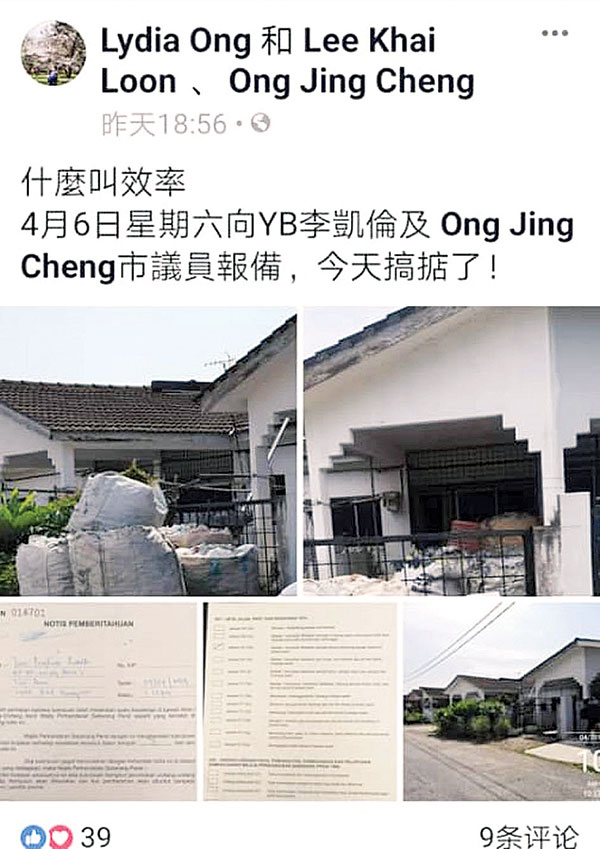Image resolution: width=600 pixels, height=849 pixels.
Task: Visit tagged Ong Jing Cheng's profile in header
Action: point(351,81)
